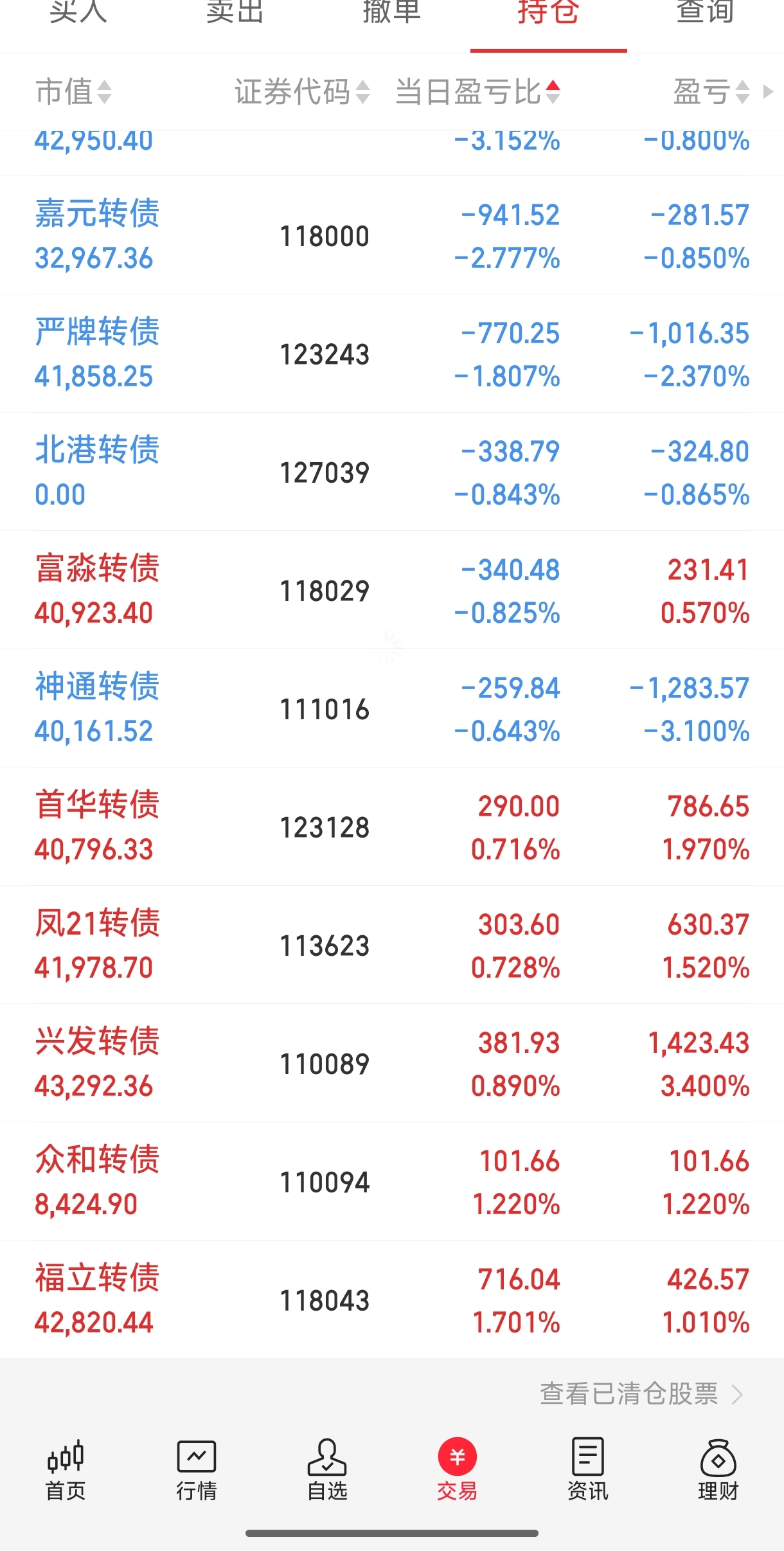The width and height of the screenshot is (784, 1551).
Task: Switch to the 卖出 tab
Action: click(x=235, y=13)
